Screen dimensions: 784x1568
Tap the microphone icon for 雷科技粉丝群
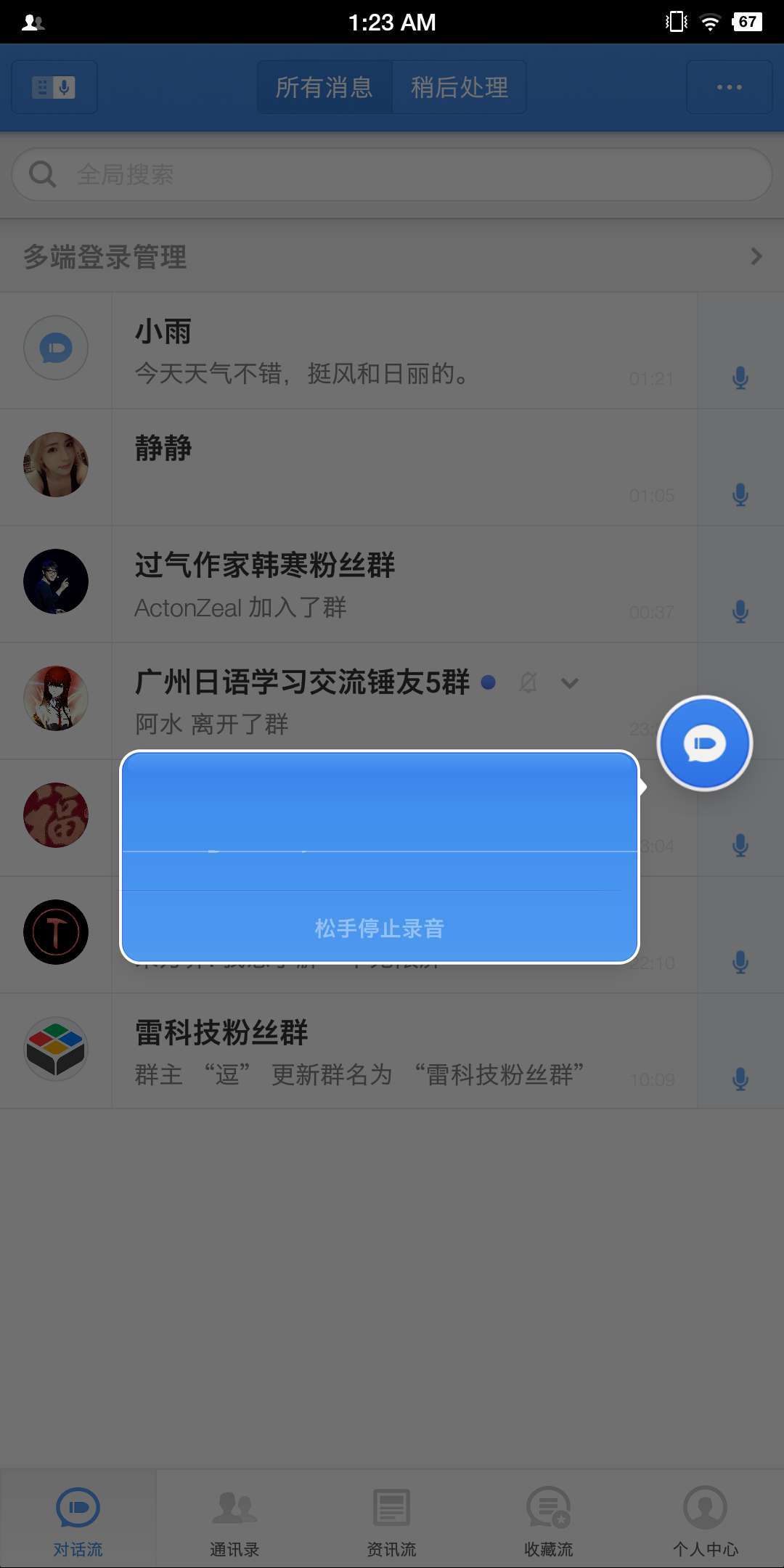coord(740,1079)
